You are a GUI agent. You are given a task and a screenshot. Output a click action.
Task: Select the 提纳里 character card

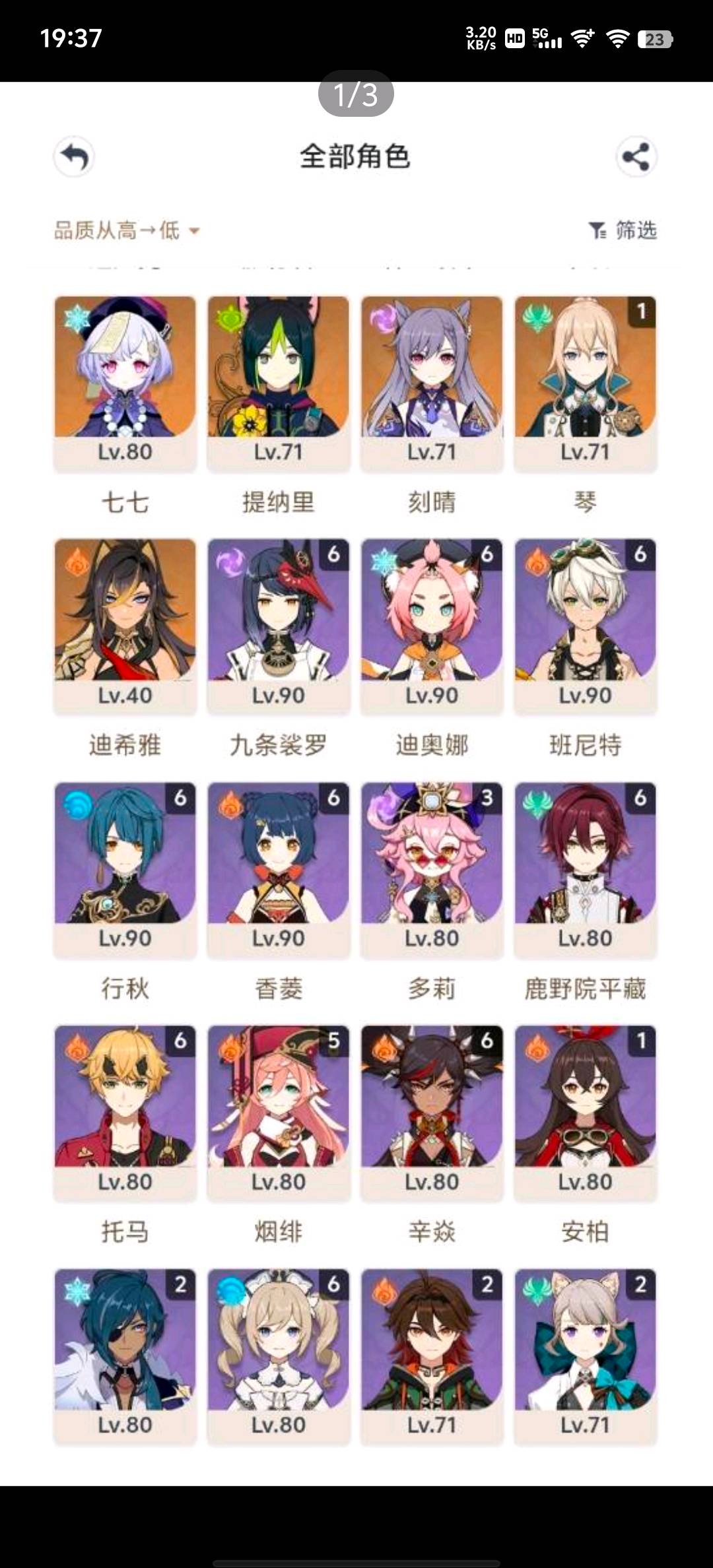coord(278,383)
